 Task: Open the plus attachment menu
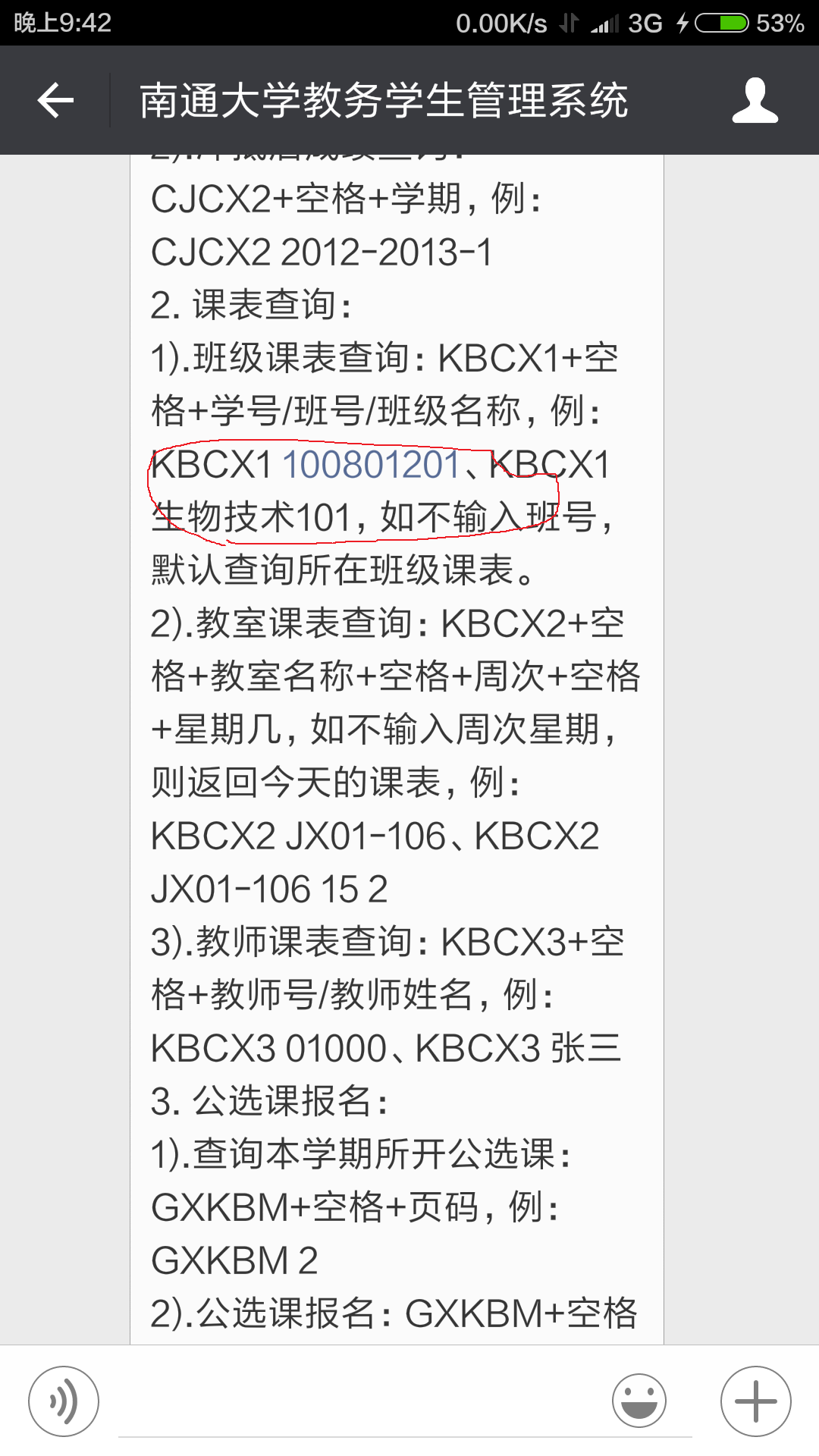[x=756, y=1401]
